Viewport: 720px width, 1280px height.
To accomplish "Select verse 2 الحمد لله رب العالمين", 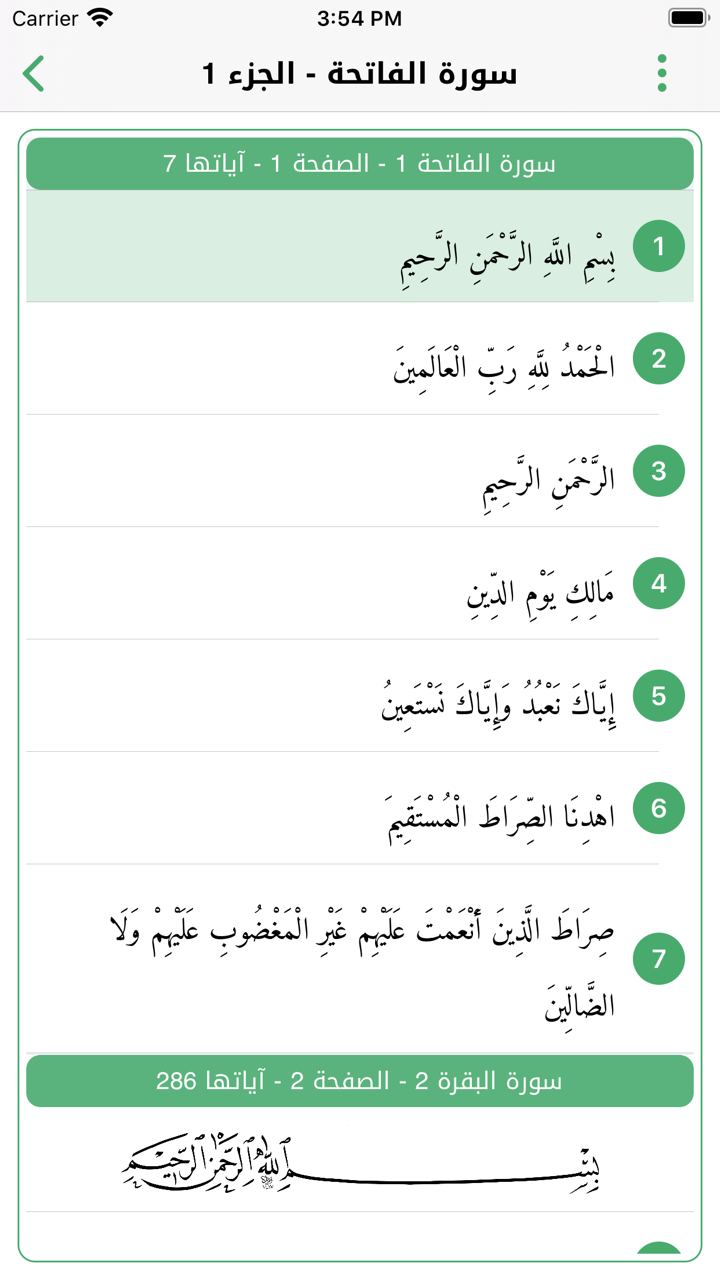I will tap(359, 359).
